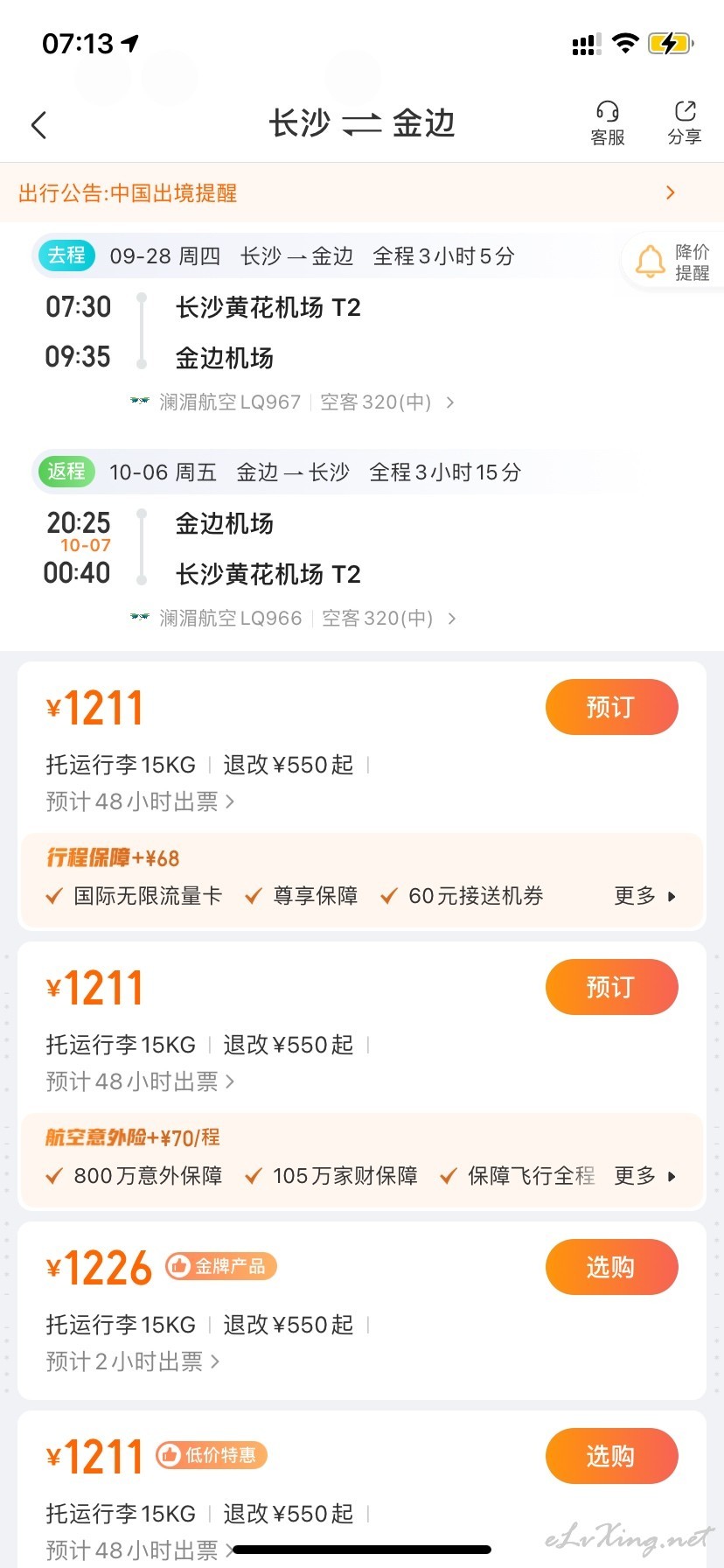Screen dimensions: 724x1568
Task: Expand 更多 in the 行程保障 section
Action: coord(645,896)
